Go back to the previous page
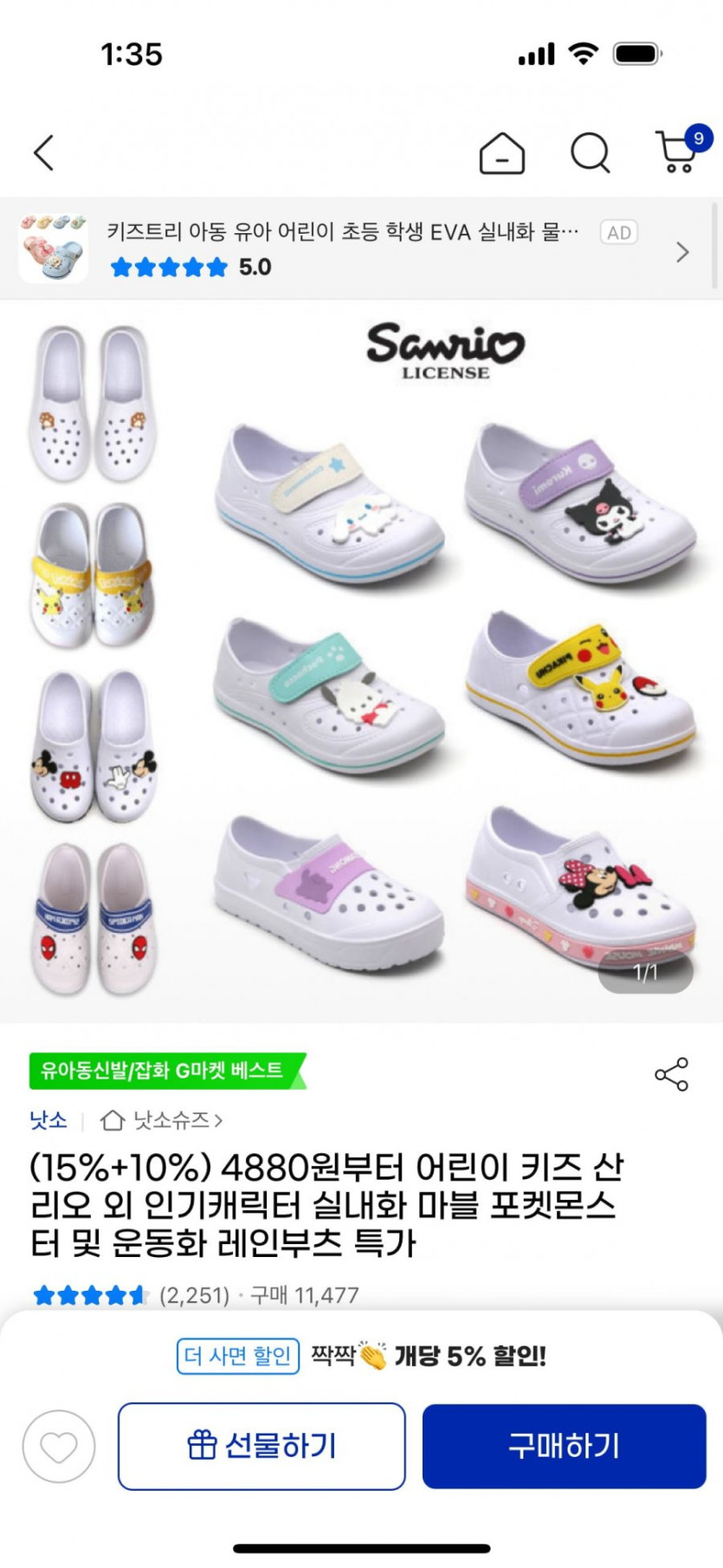723x1568 pixels. click(44, 153)
